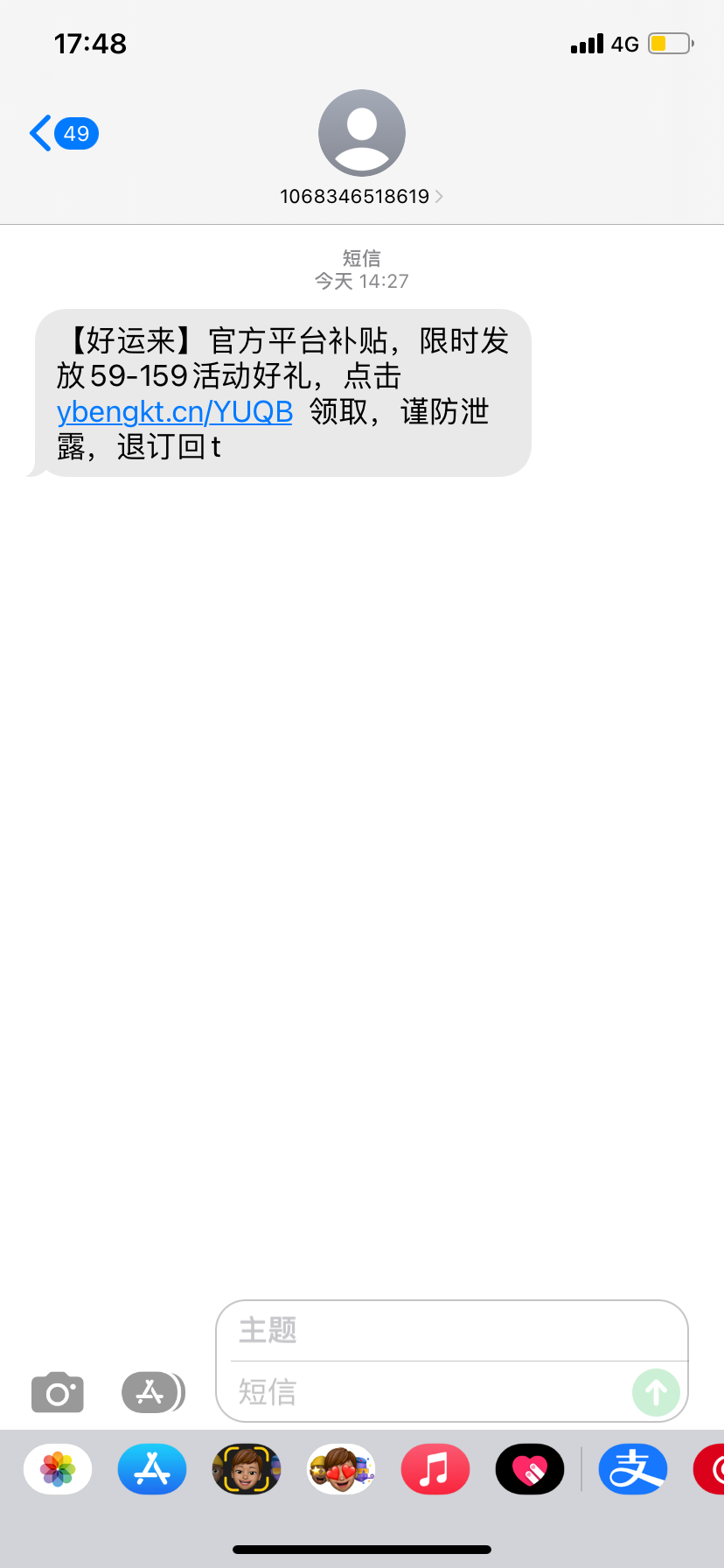Launch the Alipay app from the dock

(633, 1469)
